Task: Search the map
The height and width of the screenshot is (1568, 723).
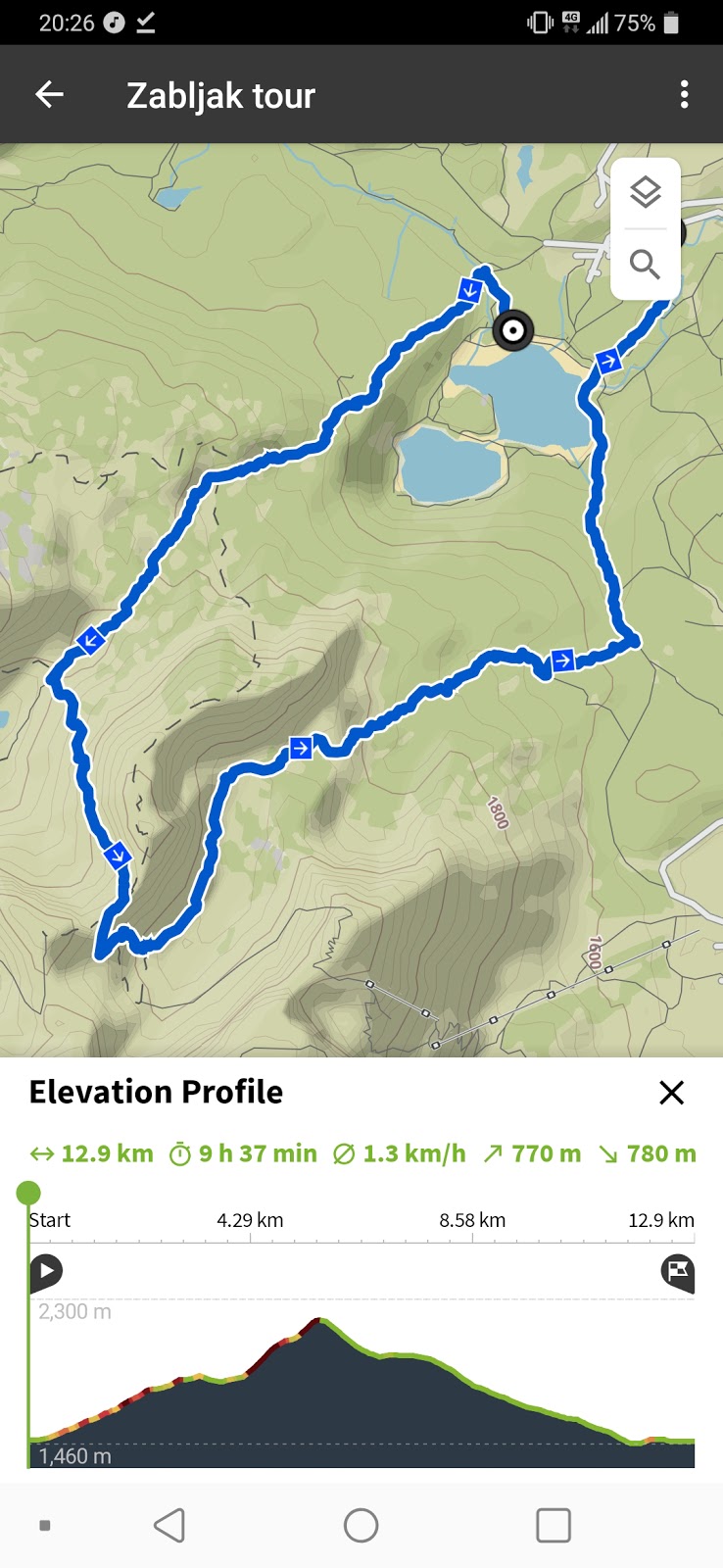Action: [x=645, y=264]
